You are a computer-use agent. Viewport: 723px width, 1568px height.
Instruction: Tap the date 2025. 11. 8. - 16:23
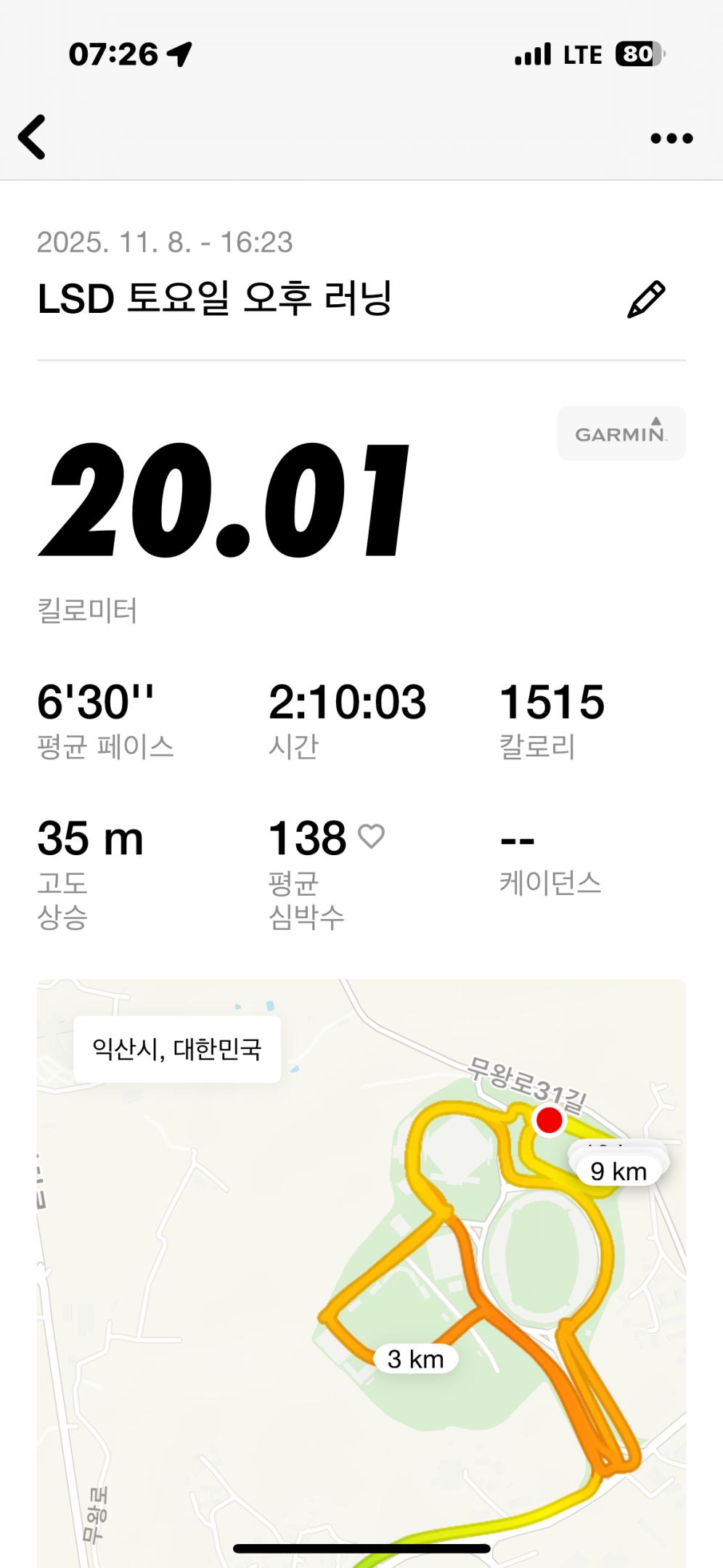pyautogui.click(x=163, y=245)
